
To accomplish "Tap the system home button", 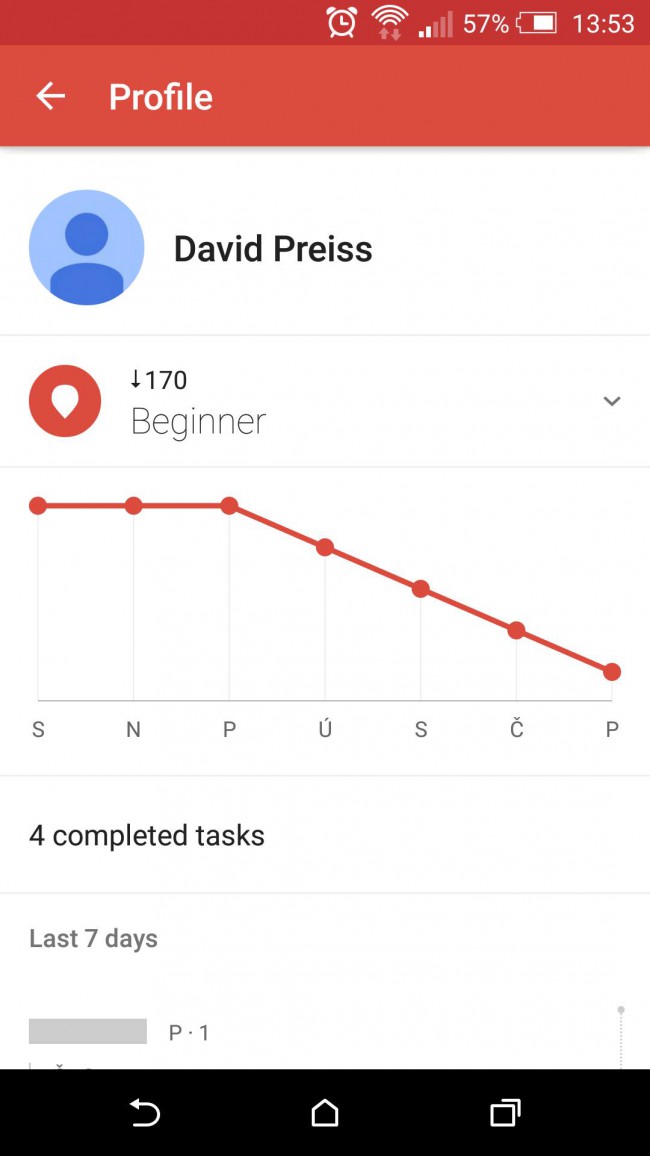I will 325,1113.
